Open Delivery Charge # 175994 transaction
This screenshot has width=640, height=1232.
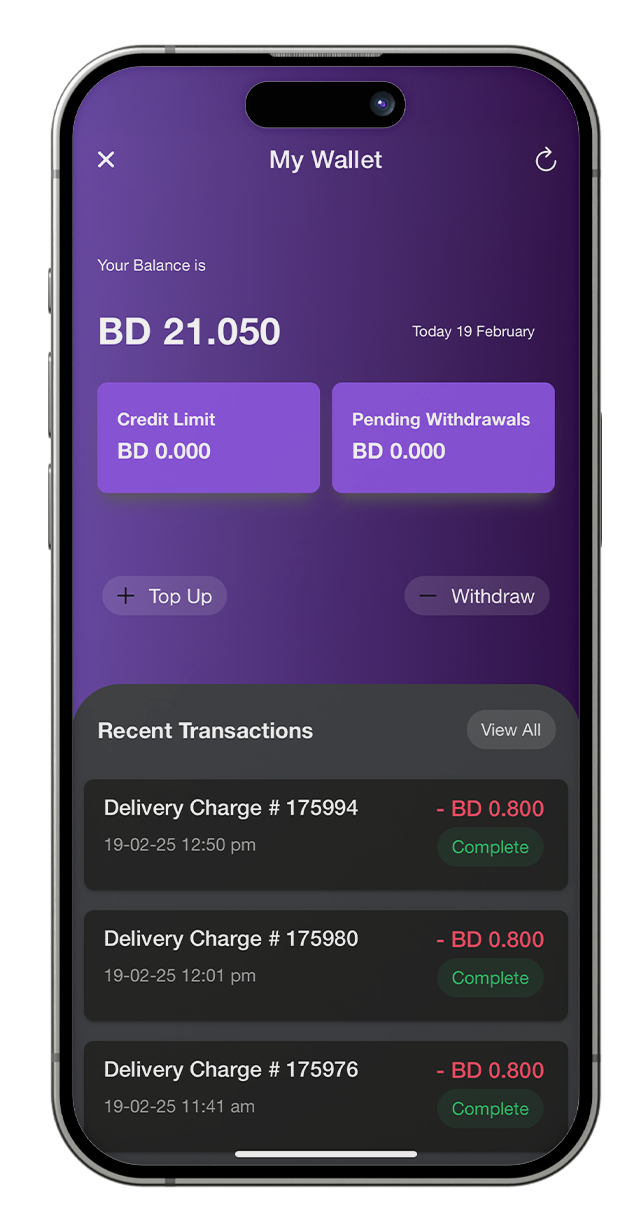[325, 834]
